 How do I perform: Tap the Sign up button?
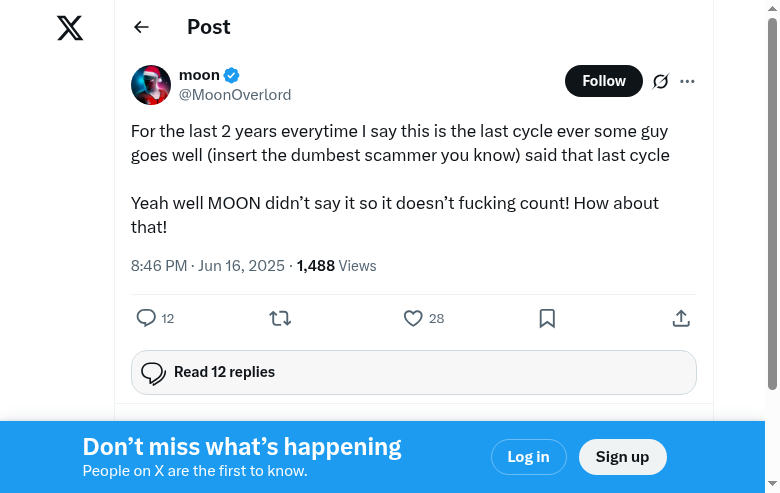pos(622,457)
